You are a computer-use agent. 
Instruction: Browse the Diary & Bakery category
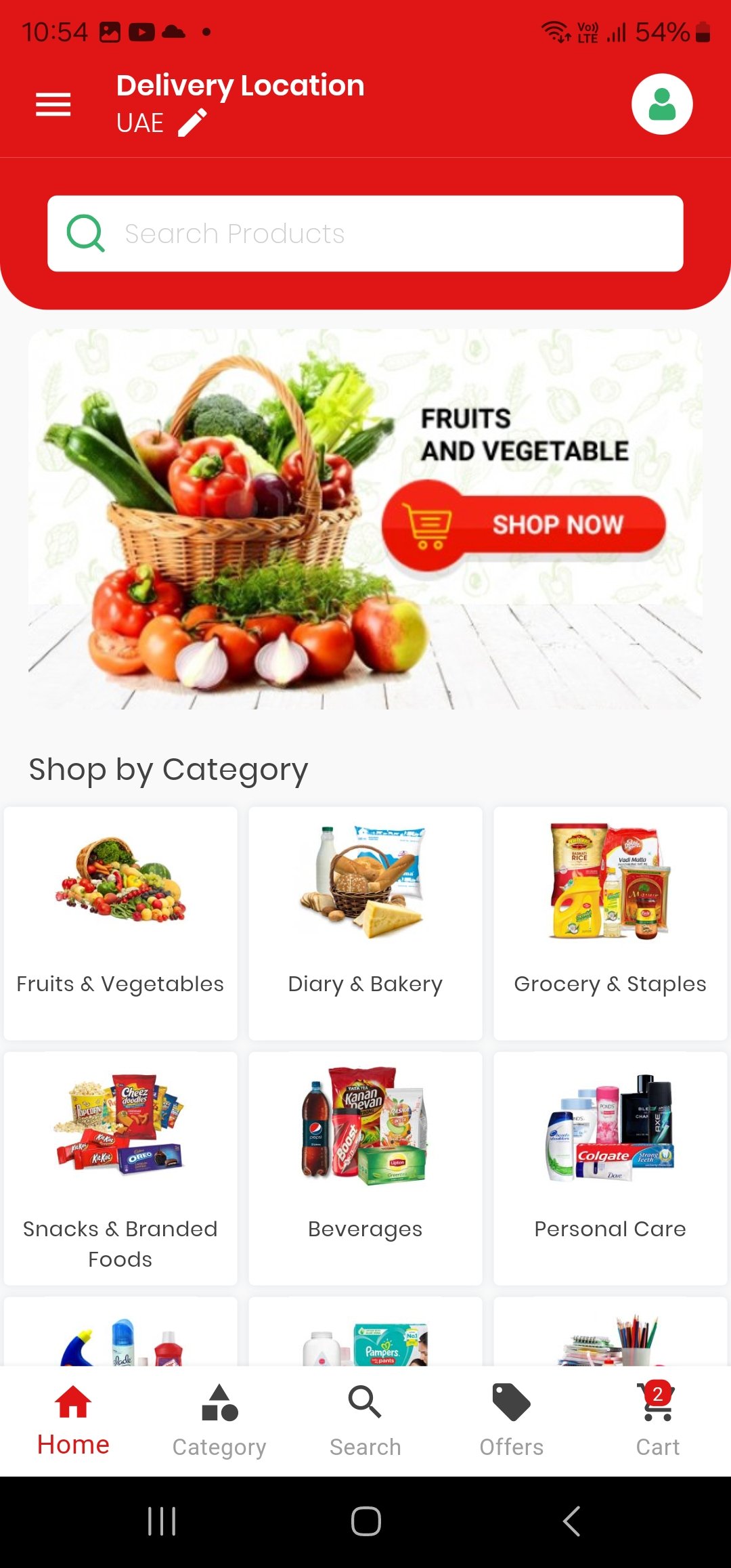coord(365,923)
